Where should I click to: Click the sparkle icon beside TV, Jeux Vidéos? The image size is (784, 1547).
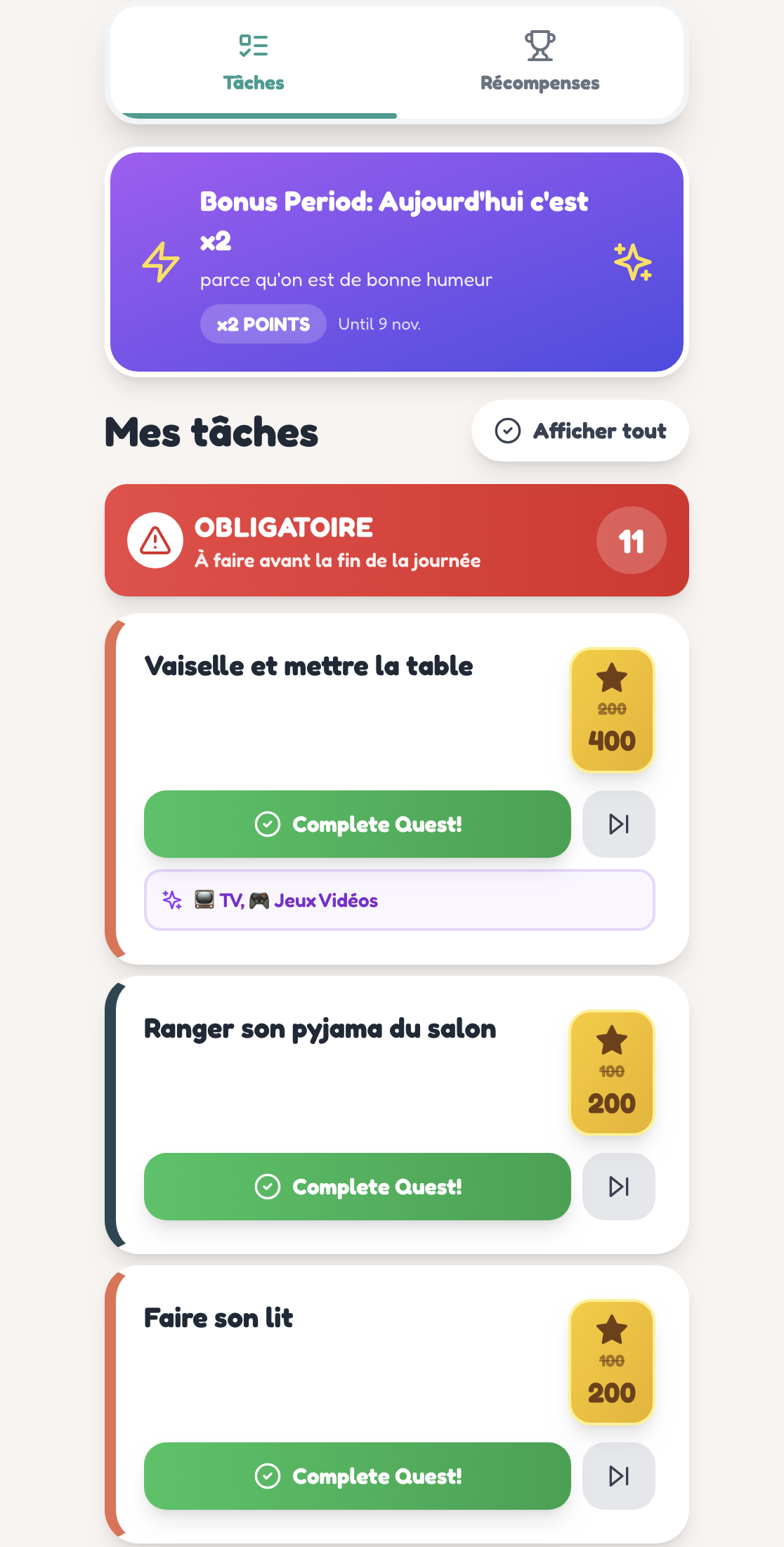[x=171, y=899]
